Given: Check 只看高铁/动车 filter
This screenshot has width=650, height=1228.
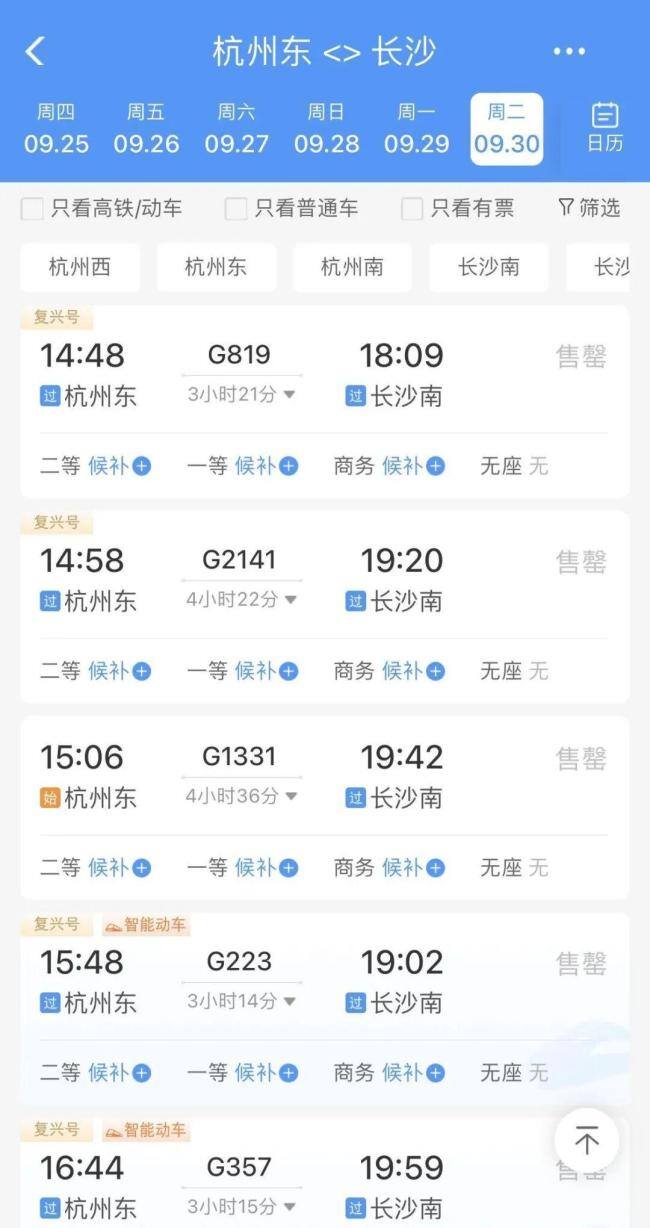Looking at the screenshot, I should click(x=102, y=208).
